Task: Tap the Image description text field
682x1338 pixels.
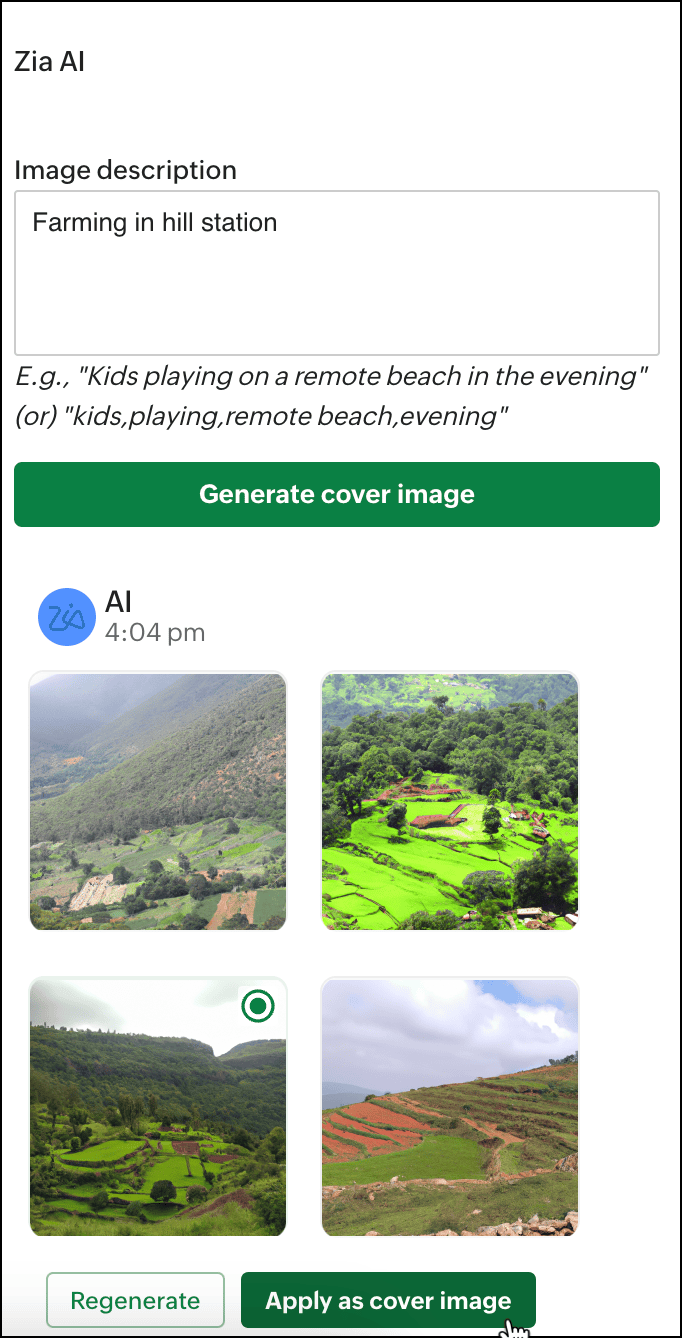Action: tap(336, 273)
